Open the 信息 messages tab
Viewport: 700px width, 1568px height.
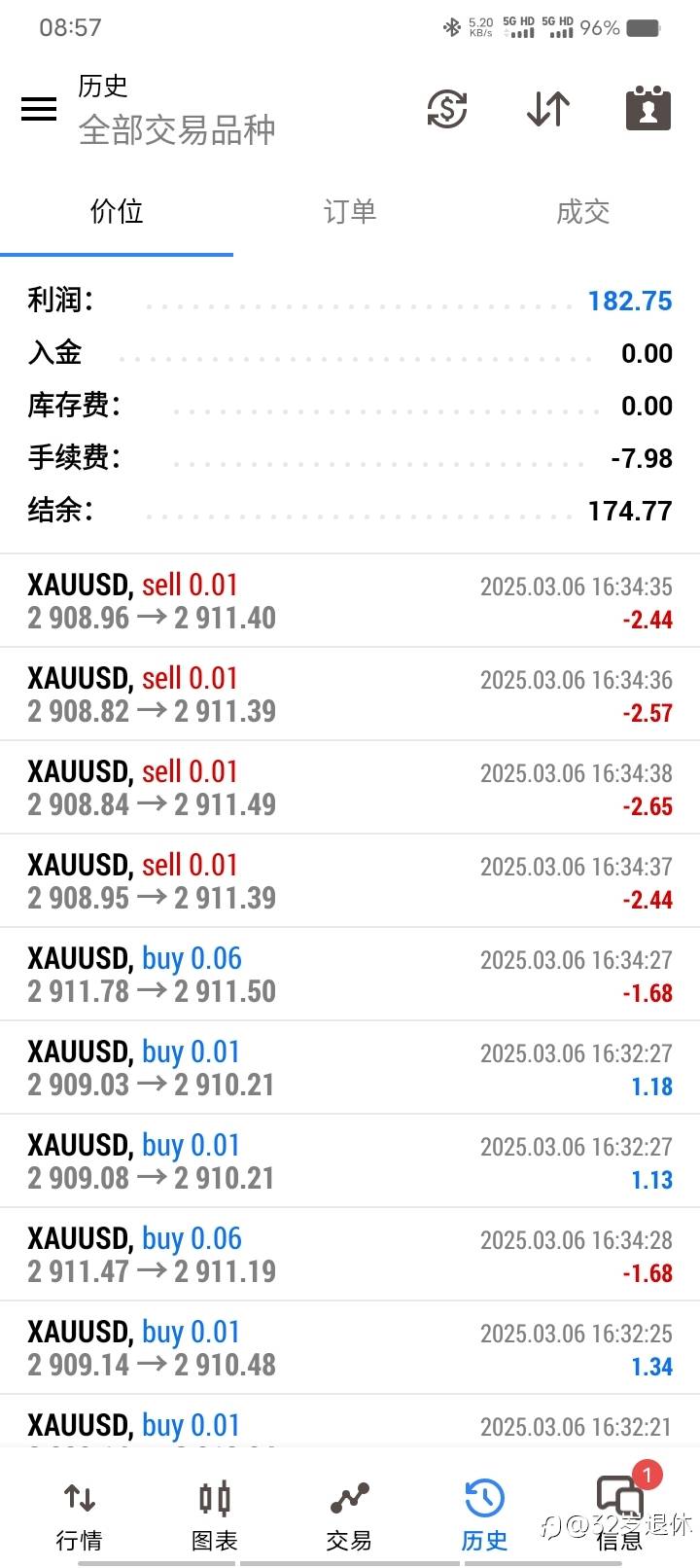(x=619, y=1515)
